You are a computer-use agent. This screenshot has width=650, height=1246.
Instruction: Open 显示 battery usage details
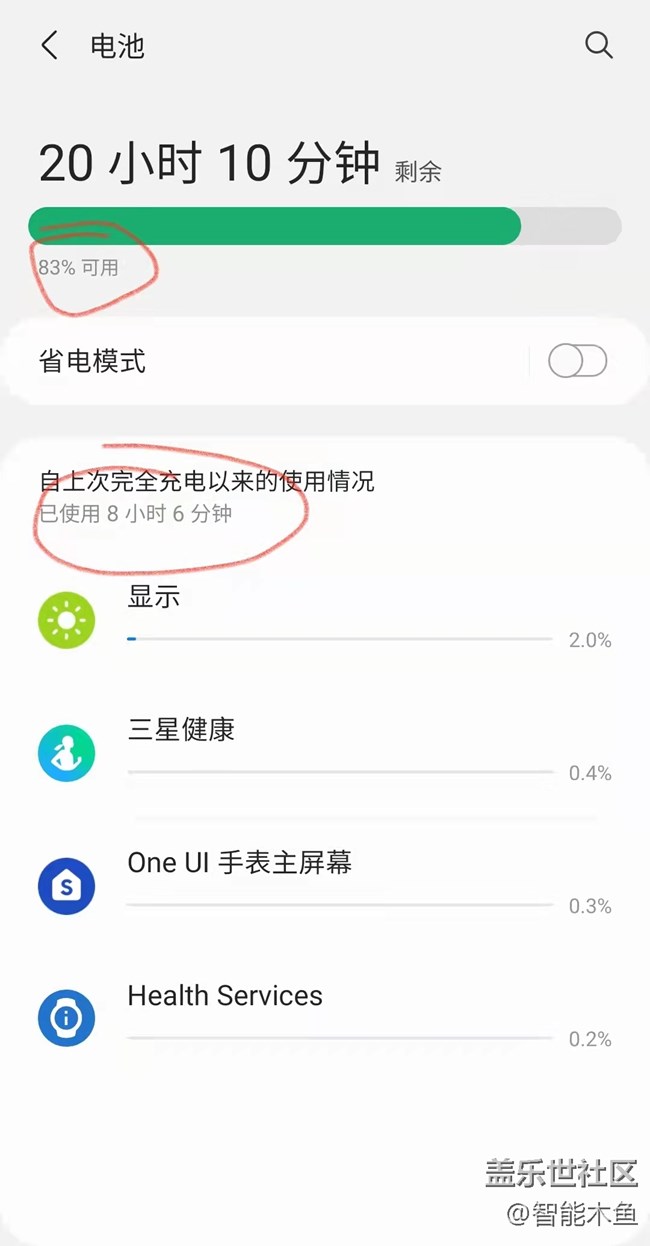325,618
